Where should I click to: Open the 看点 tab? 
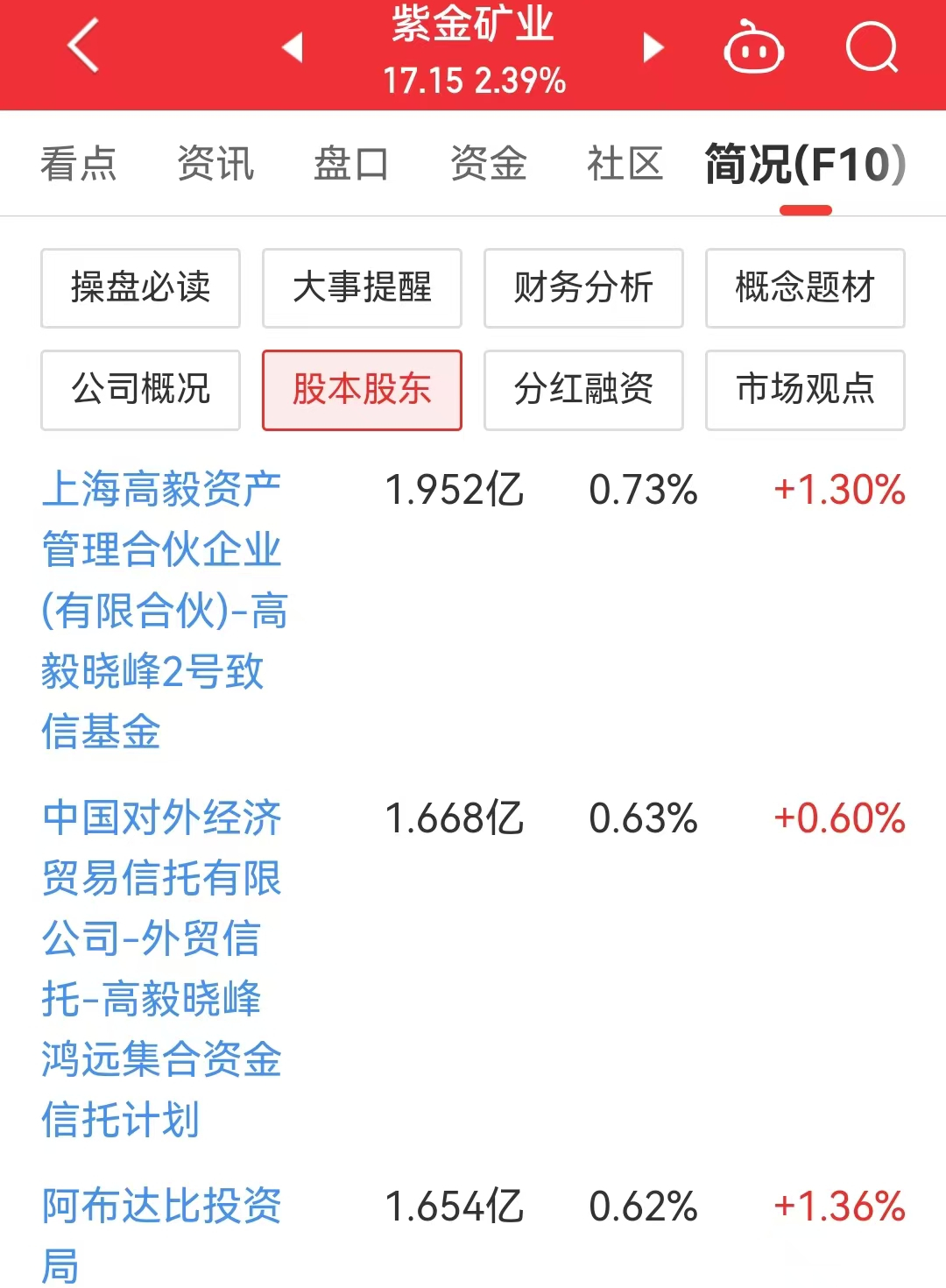click(x=80, y=164)
